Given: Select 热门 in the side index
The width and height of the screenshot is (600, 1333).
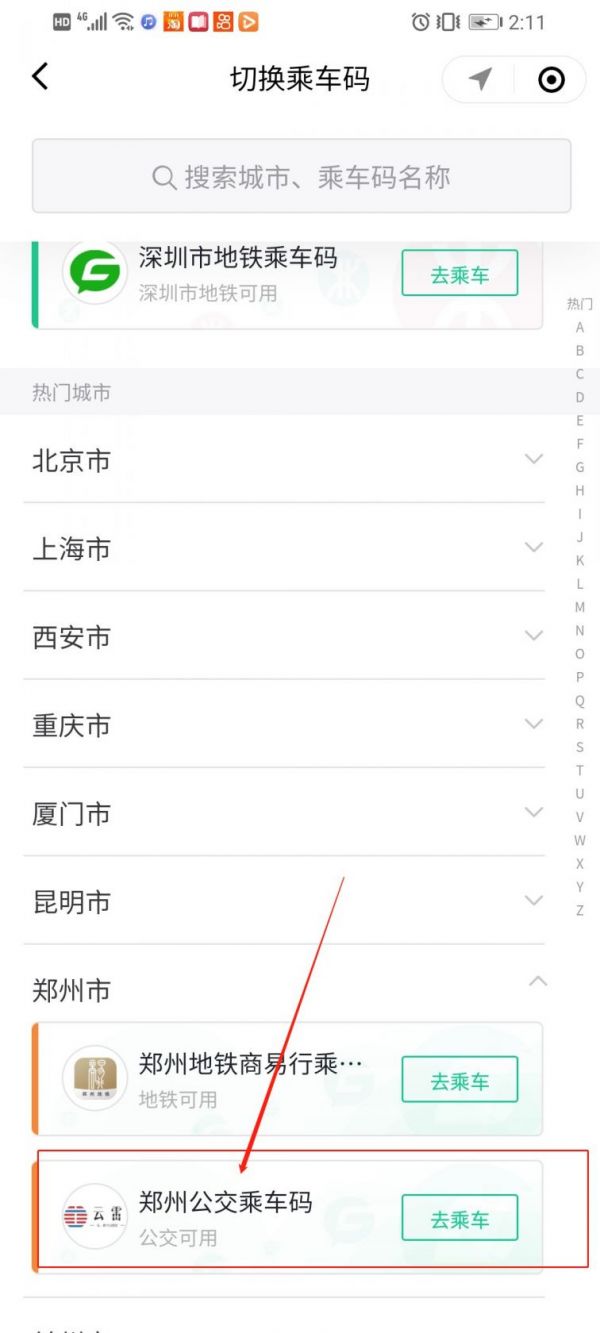Looking at the screenshot, I should click(580, 303).
